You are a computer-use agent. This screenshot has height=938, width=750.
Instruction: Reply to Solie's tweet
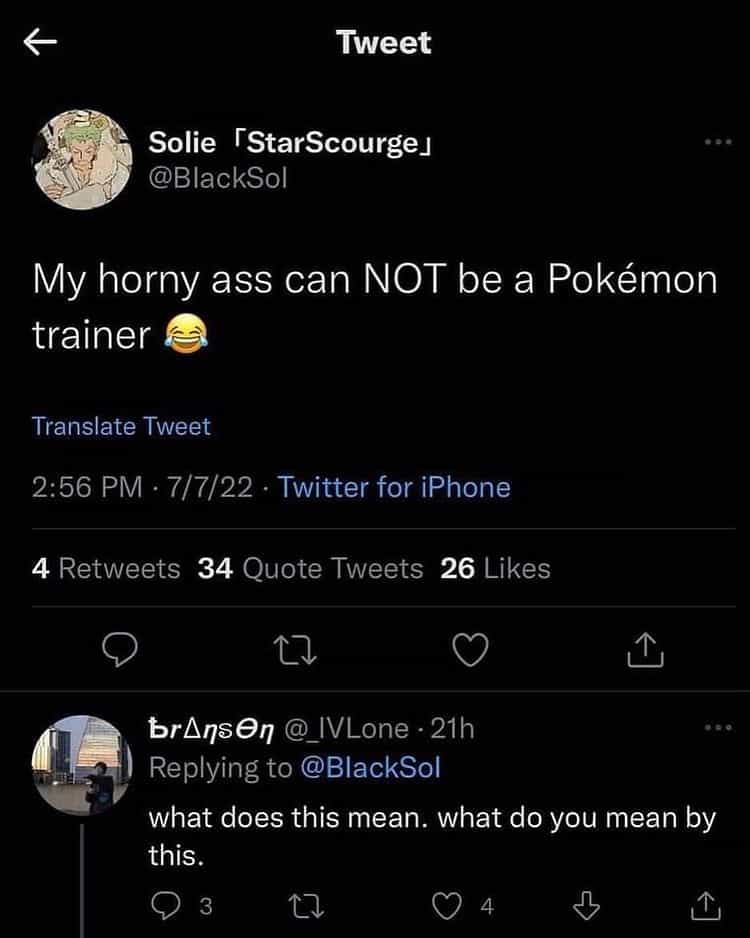click(x=119, y=652)
